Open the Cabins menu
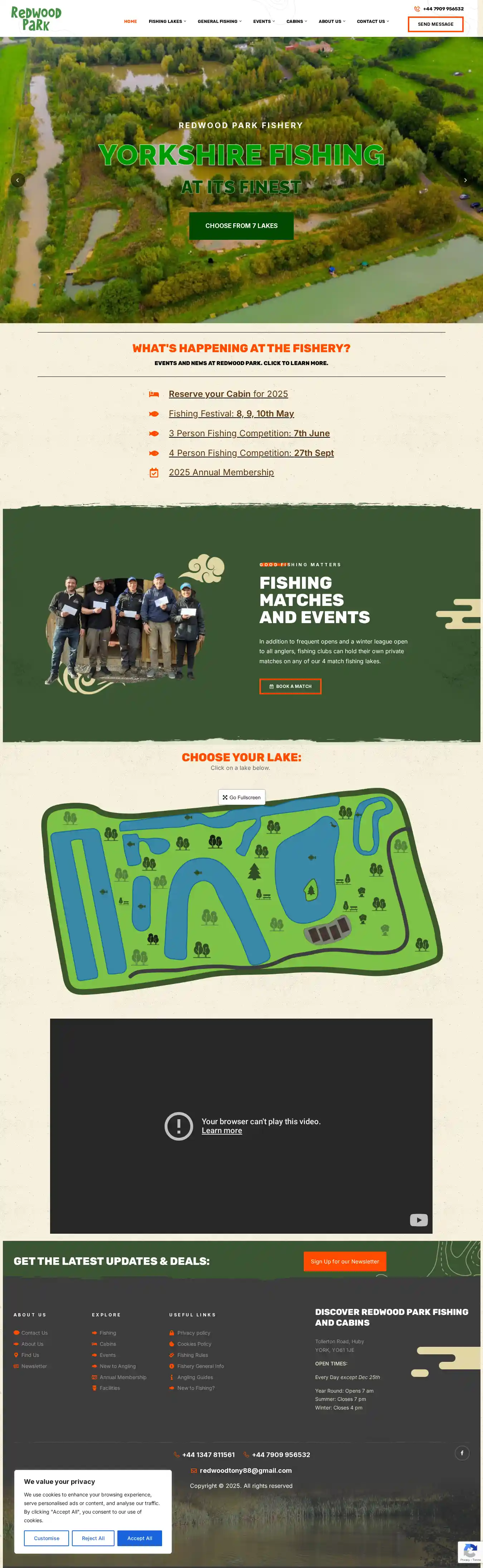The image size is (483, 1568). [x=296, y=21]
